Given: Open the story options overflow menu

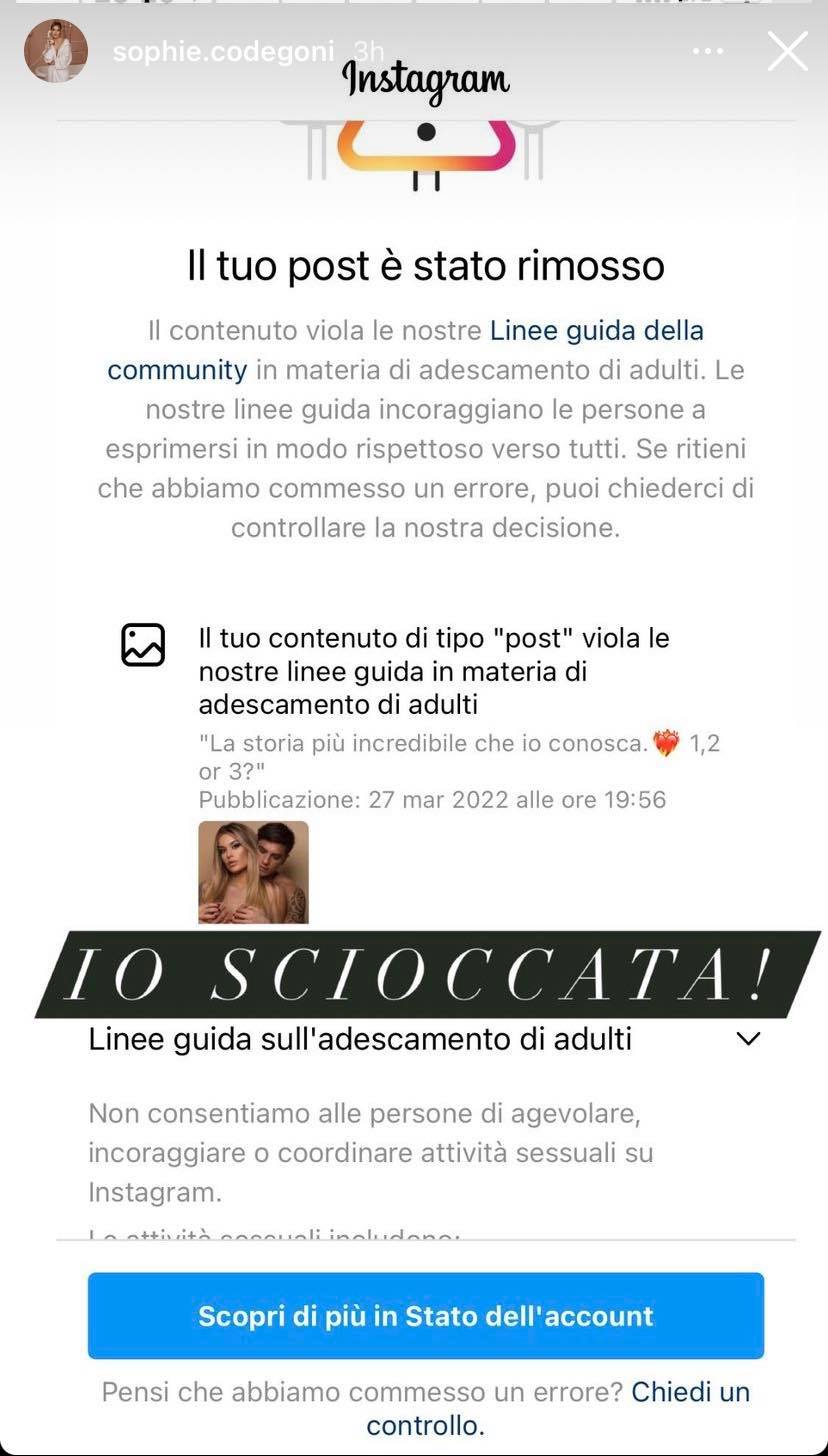Looking at the screenshot, I should coord(708,51).
